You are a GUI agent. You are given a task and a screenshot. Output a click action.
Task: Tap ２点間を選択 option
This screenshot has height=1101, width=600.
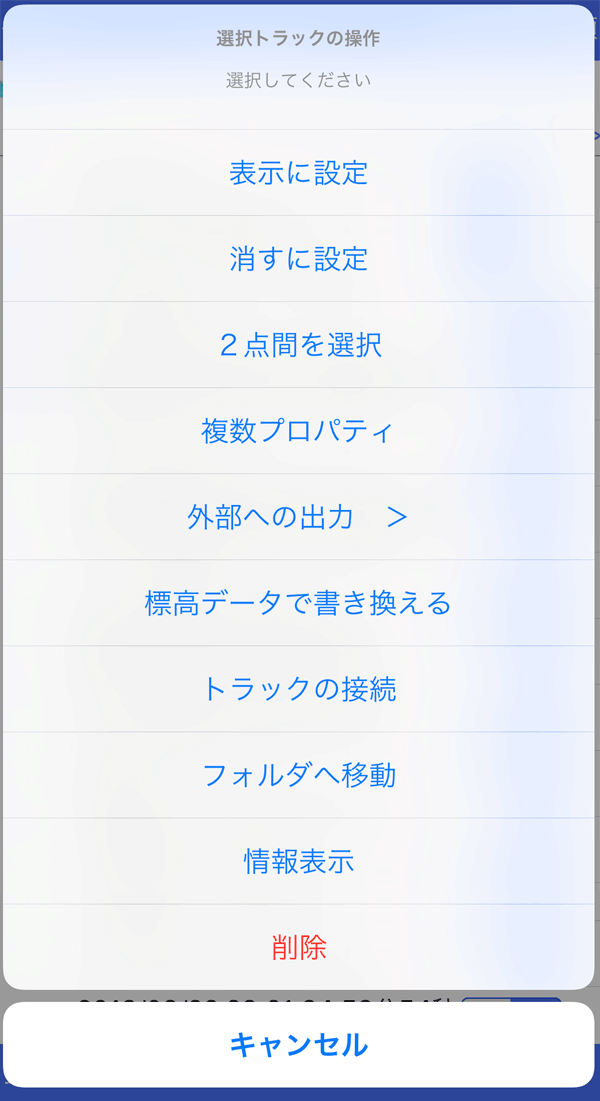[299, 345]
